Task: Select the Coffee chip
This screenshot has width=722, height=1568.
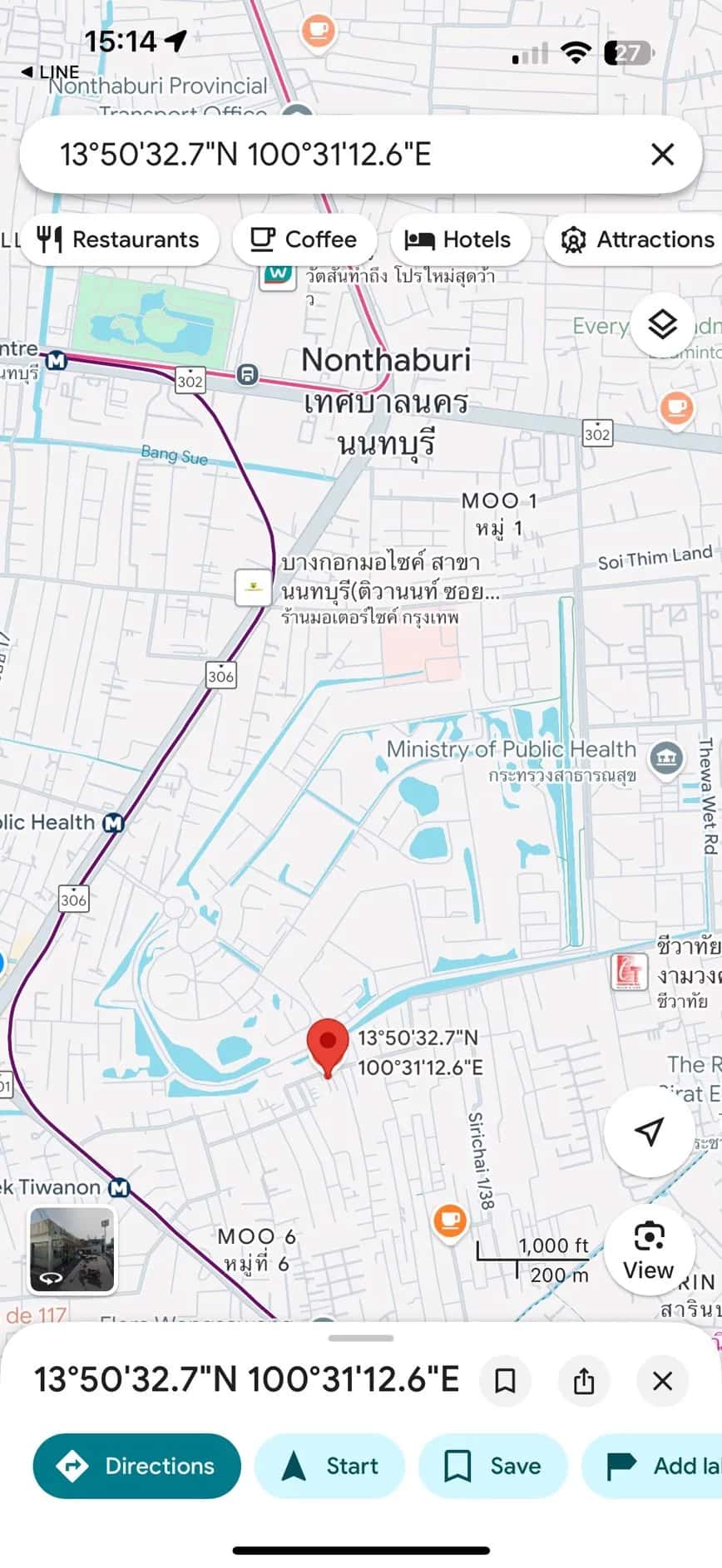Action: click(304, 239)
